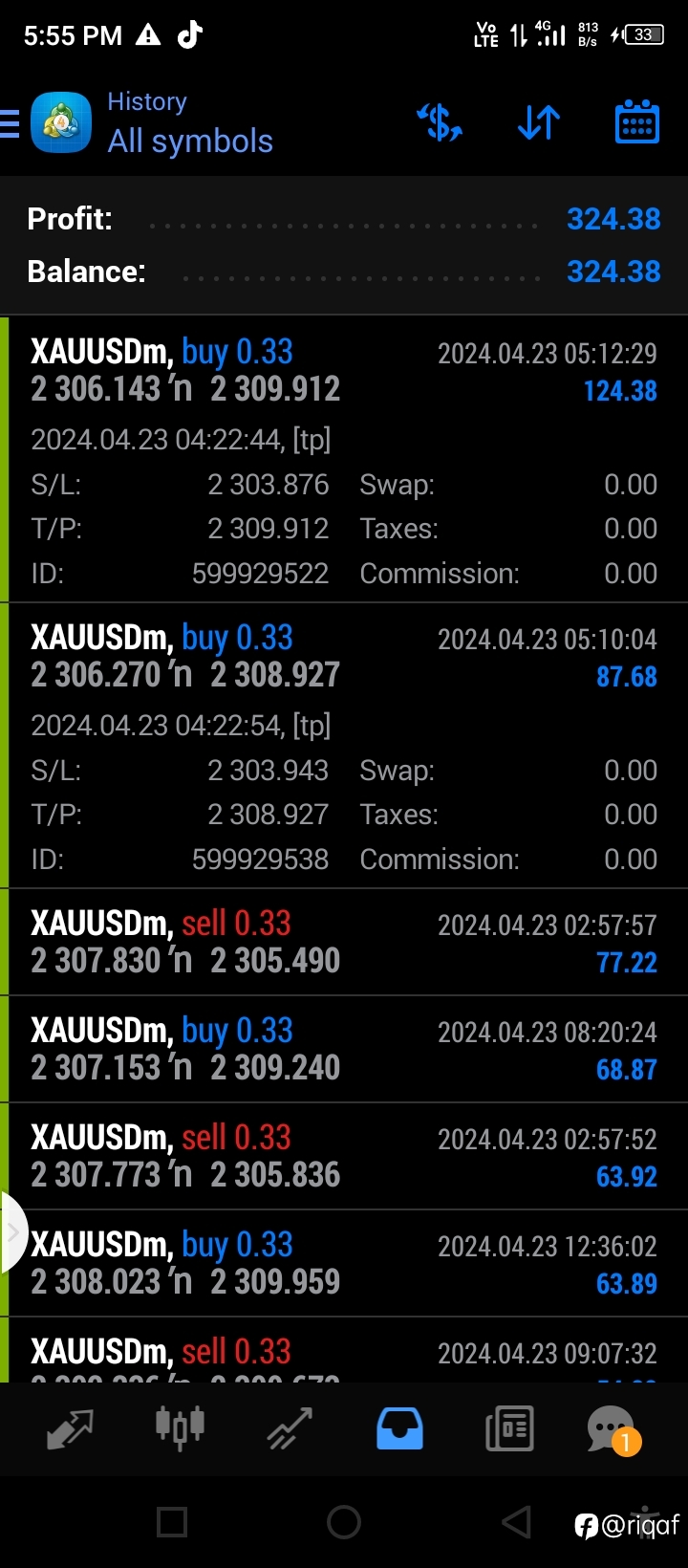Tap the white side handle arrow
This screenshot has width=688, height=1568.
coord(13,1232)
